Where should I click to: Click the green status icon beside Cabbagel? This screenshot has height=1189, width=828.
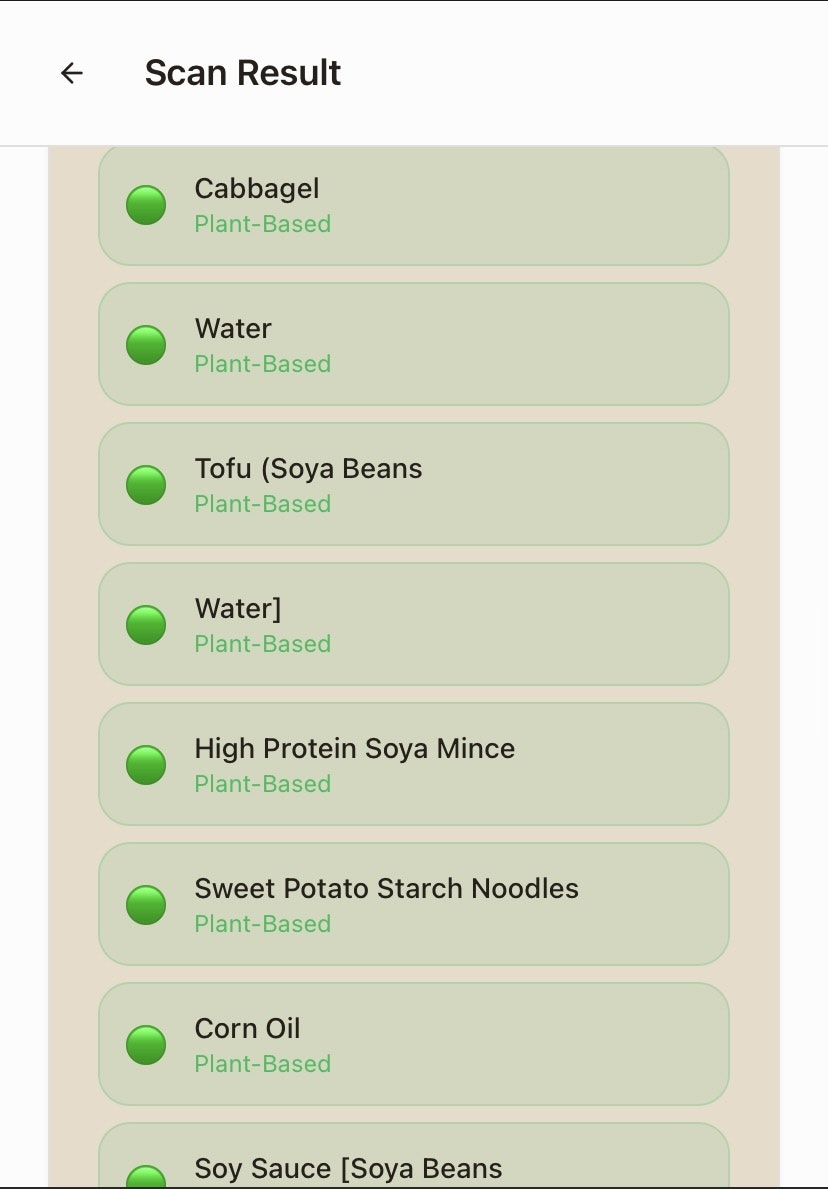[x=146, y=205]
